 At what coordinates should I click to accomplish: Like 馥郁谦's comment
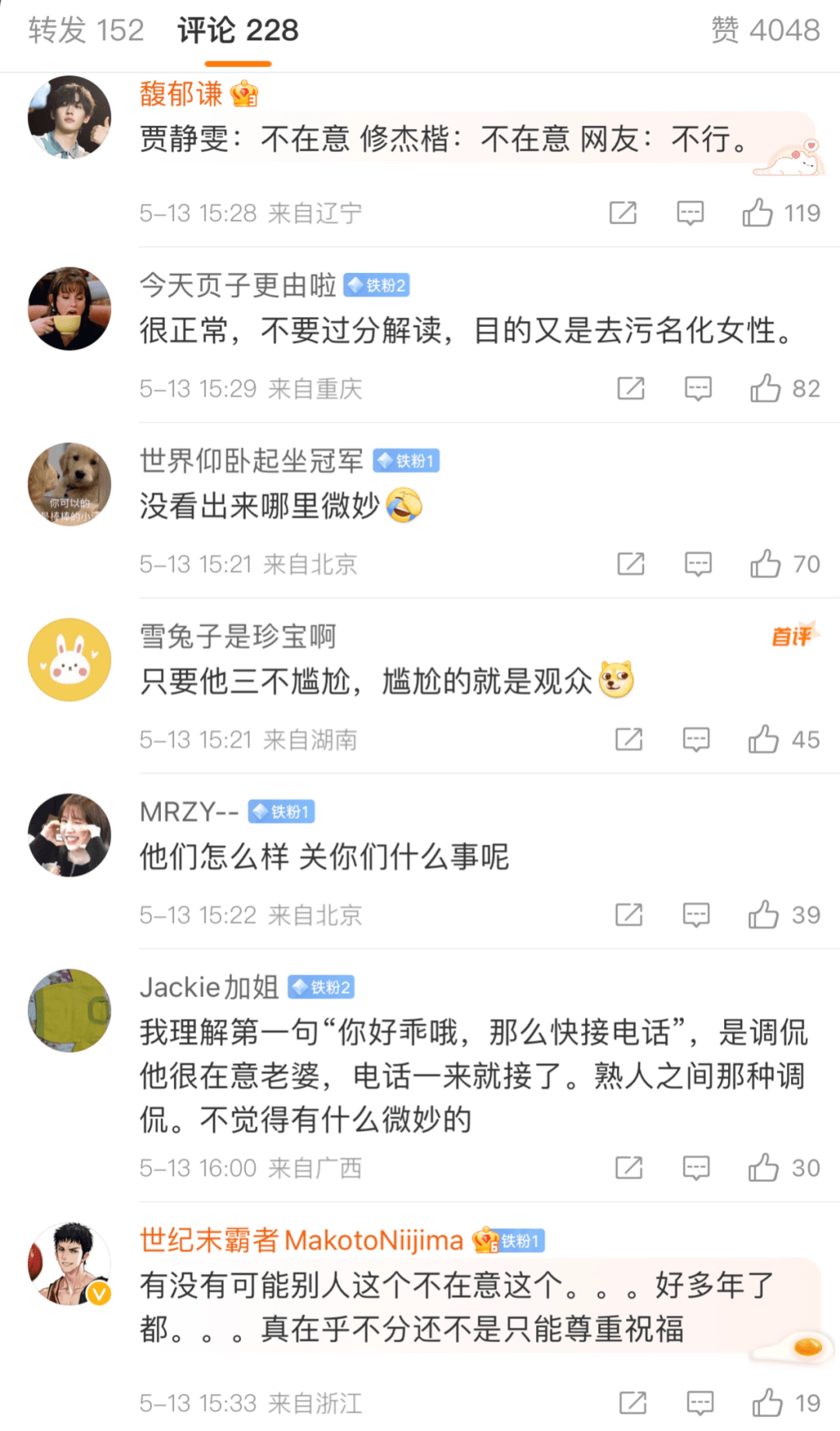tap(758, 212)
